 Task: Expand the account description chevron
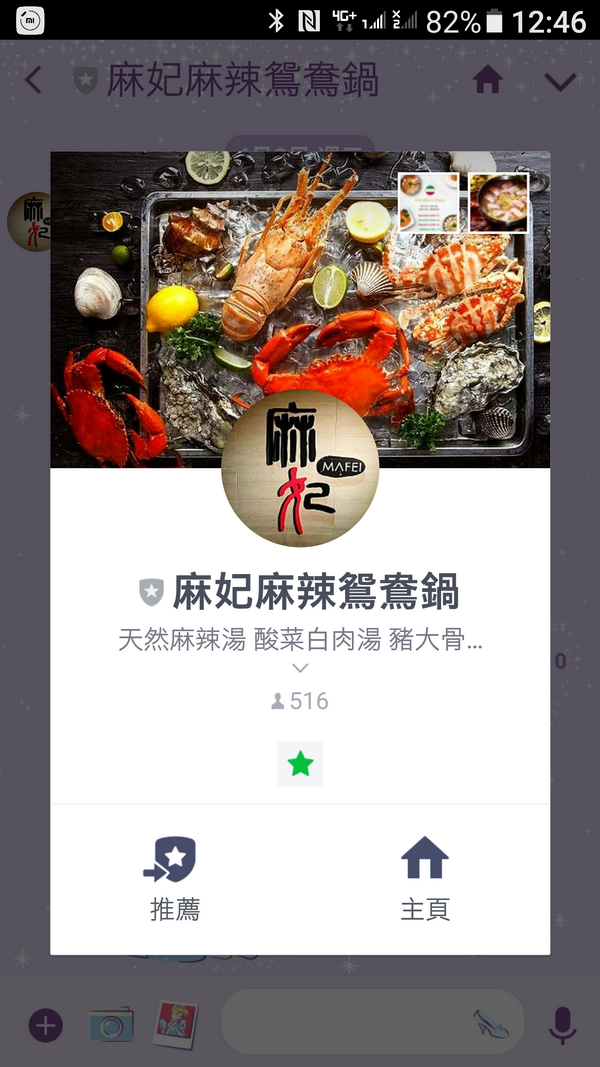pyautogui.click(x=300, y=668)
